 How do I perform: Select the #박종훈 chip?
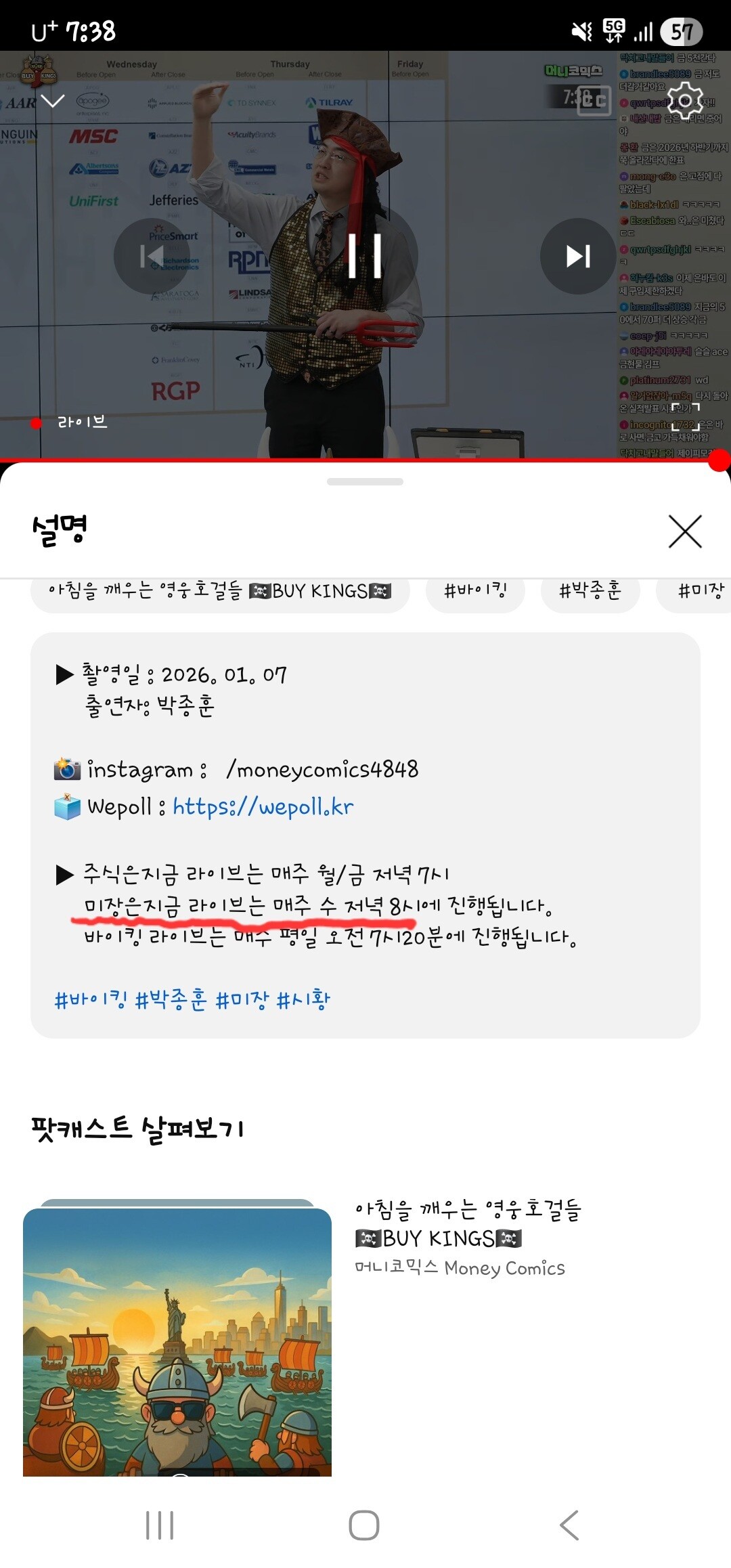[590, 592]
